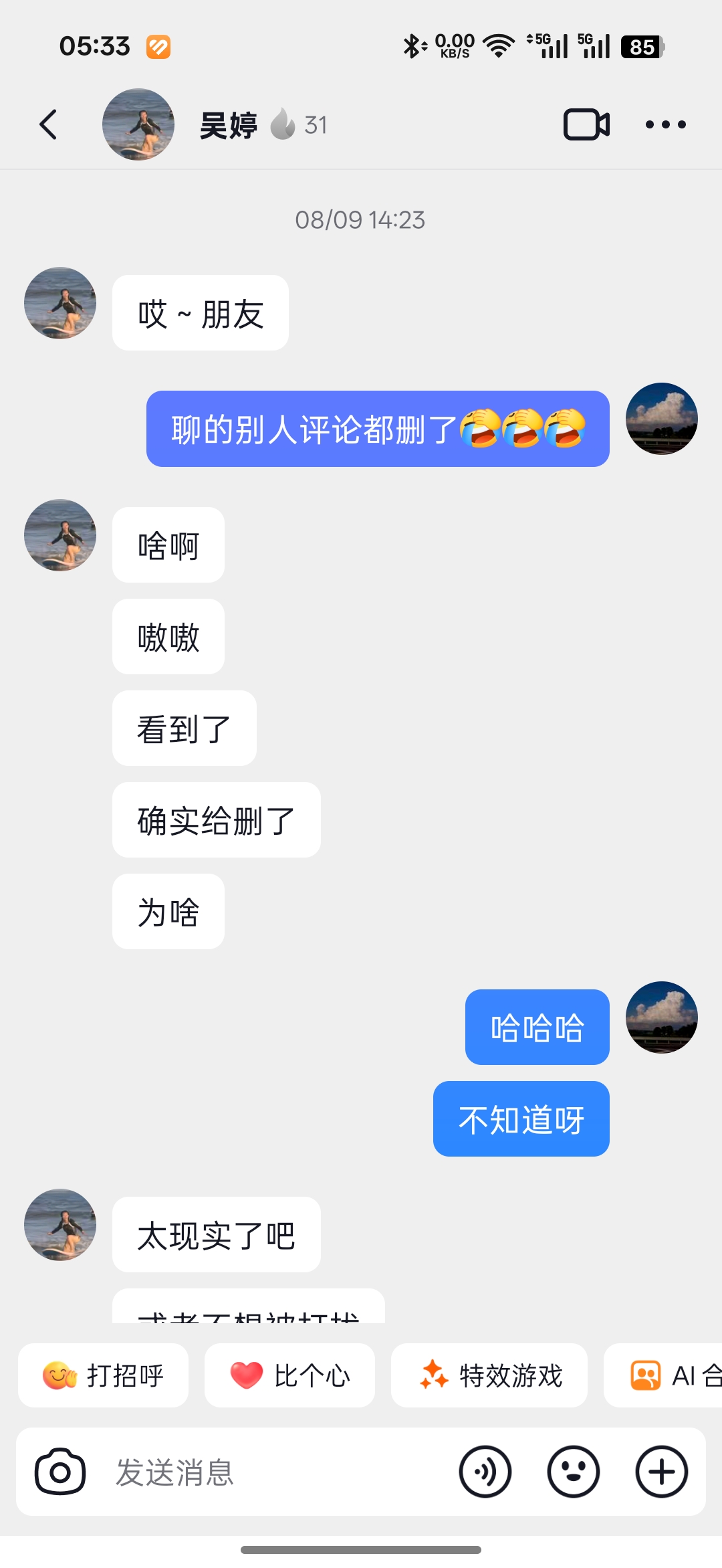
Task: Open the three-dot more options menu
Action: click(x=665, y=124)
